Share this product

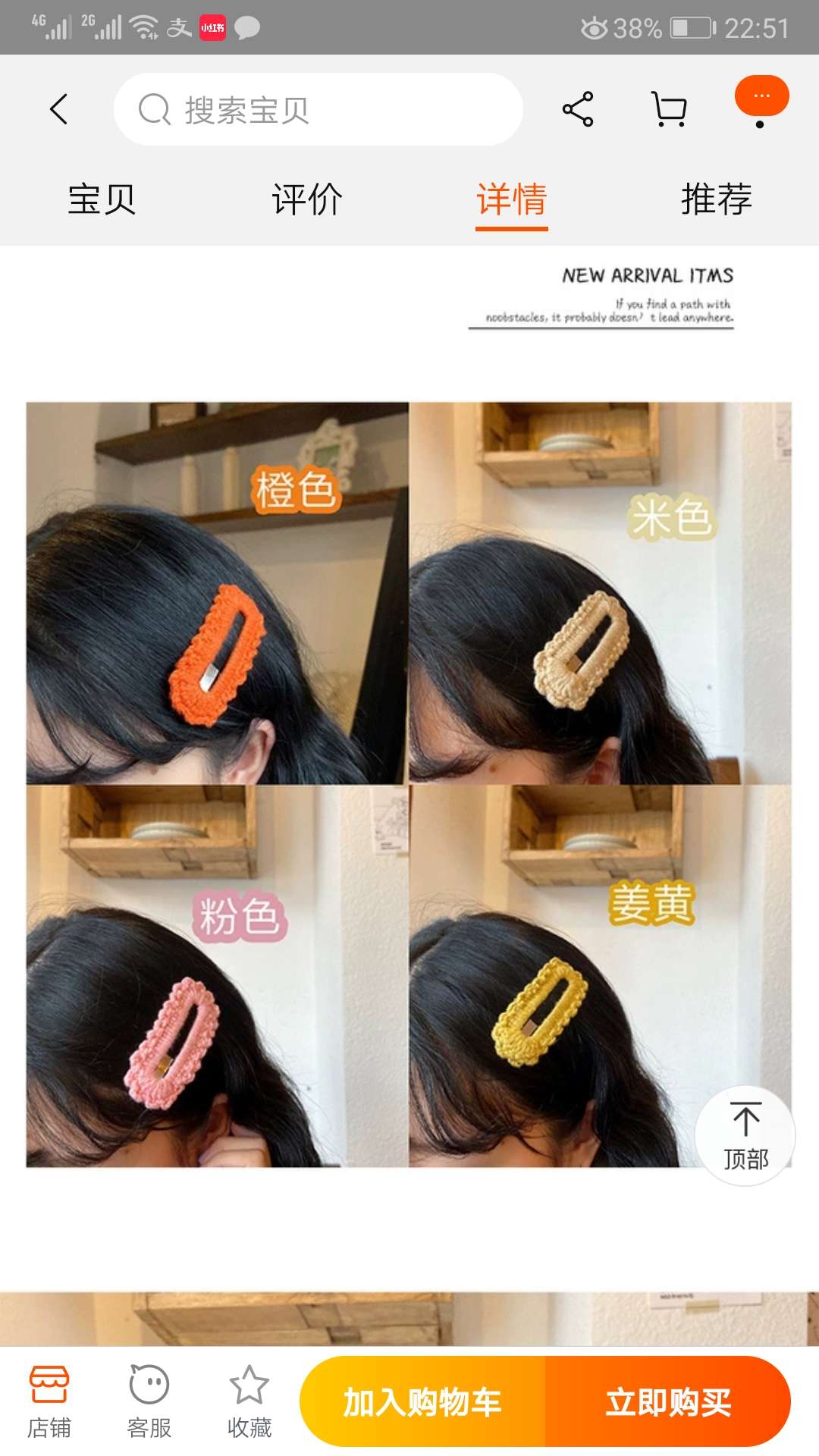(578, 109)
